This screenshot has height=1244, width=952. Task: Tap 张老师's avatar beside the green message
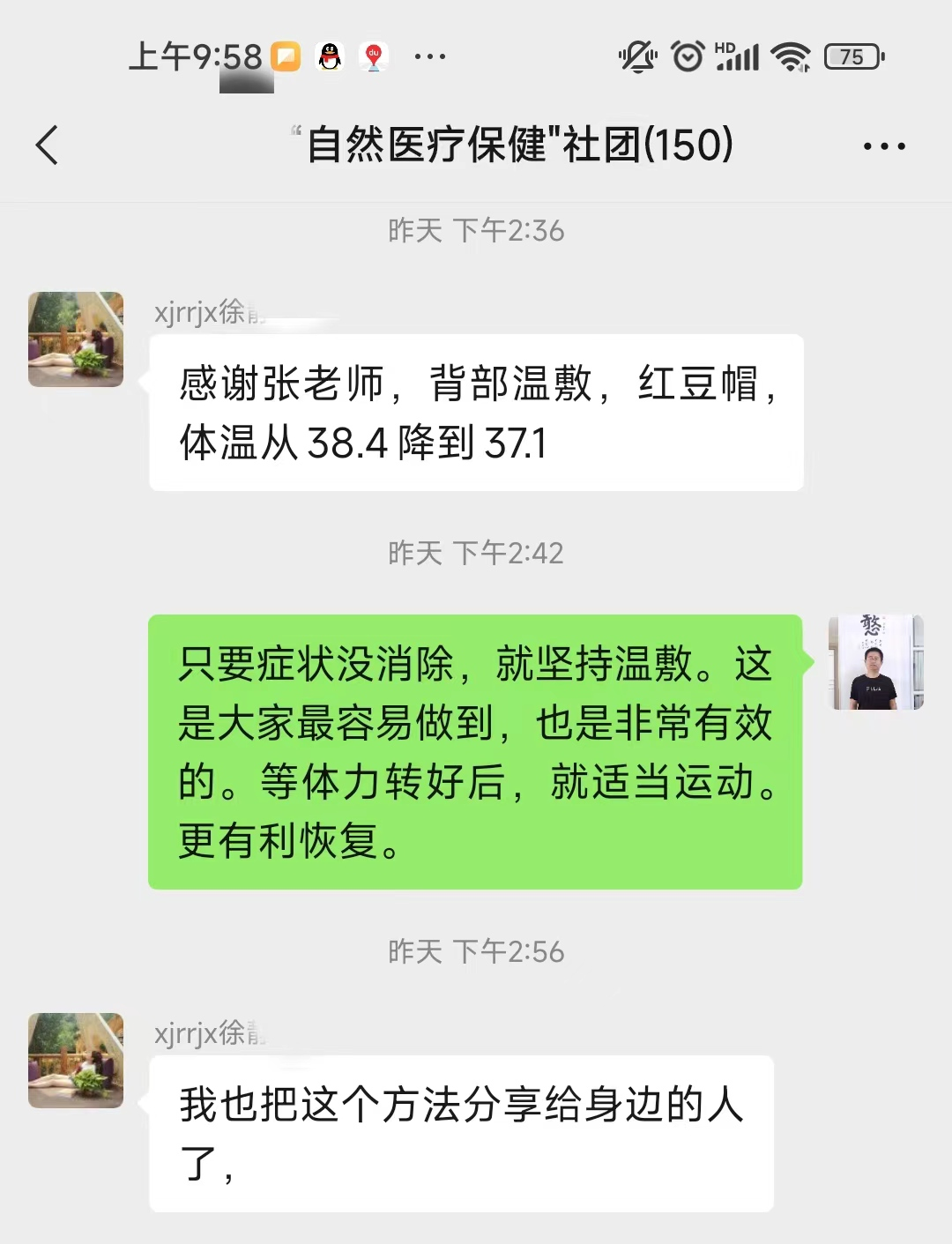click(x=876, y=663)
